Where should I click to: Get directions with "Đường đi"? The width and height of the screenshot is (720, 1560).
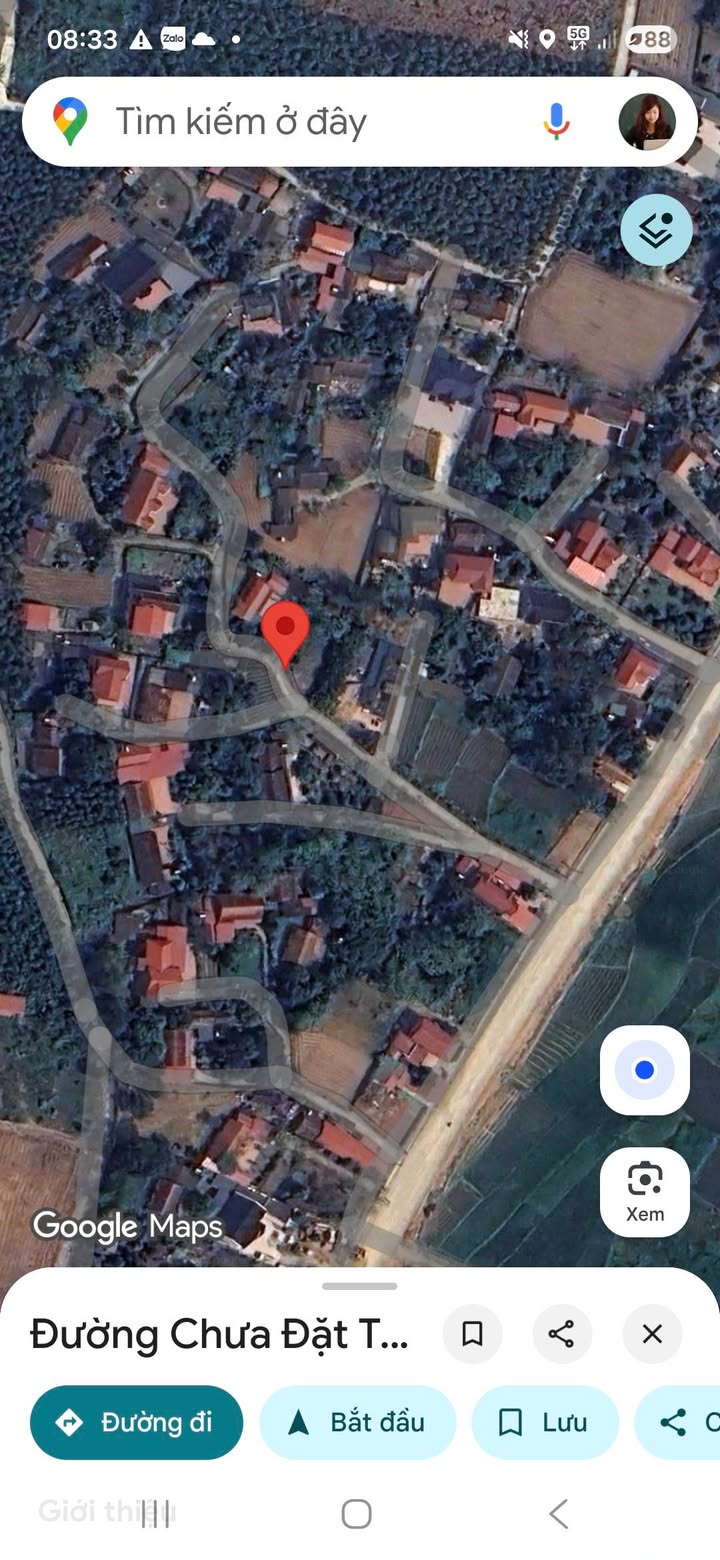tap(137, 1422)
